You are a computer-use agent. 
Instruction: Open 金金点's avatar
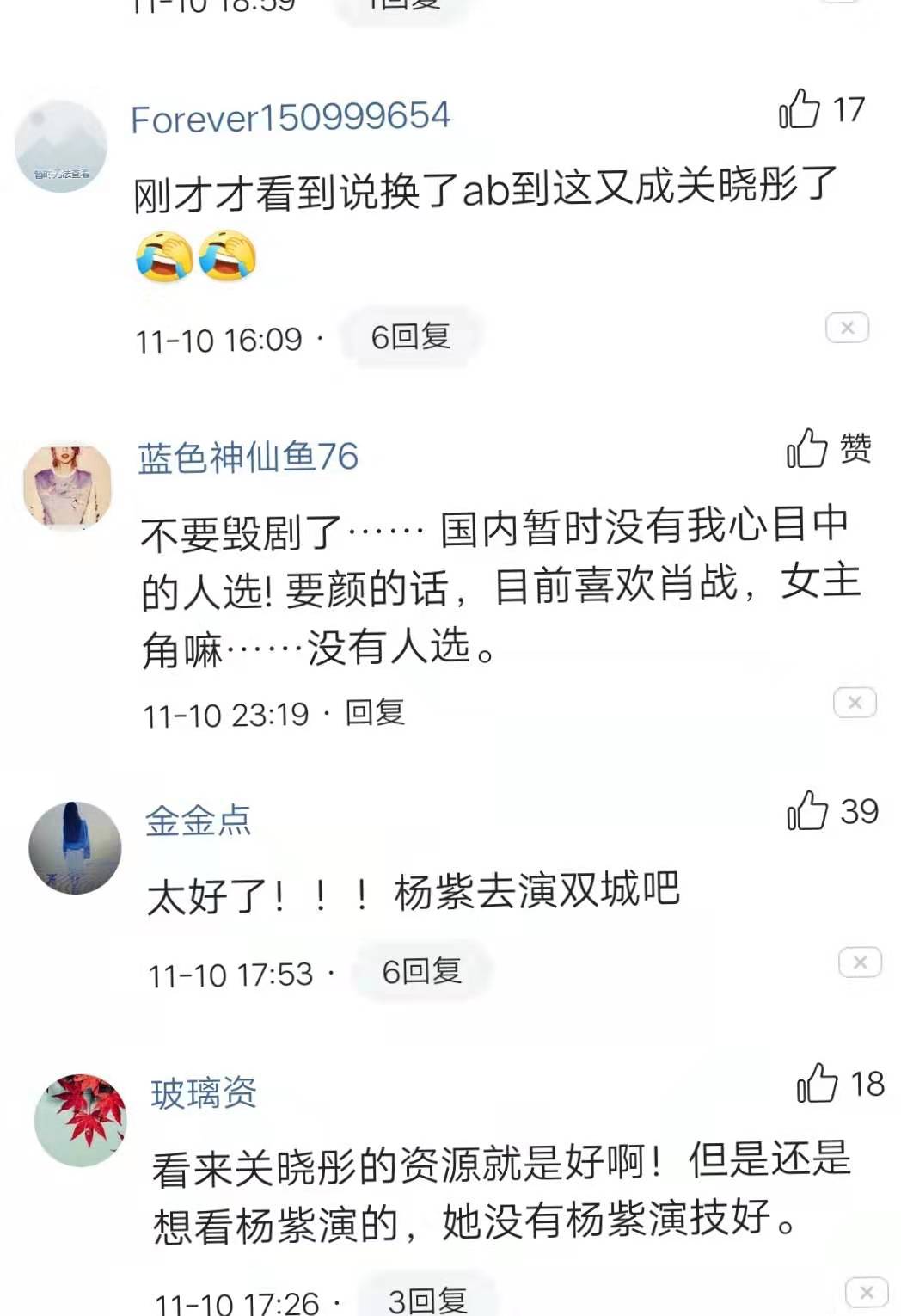coord(75,848)
